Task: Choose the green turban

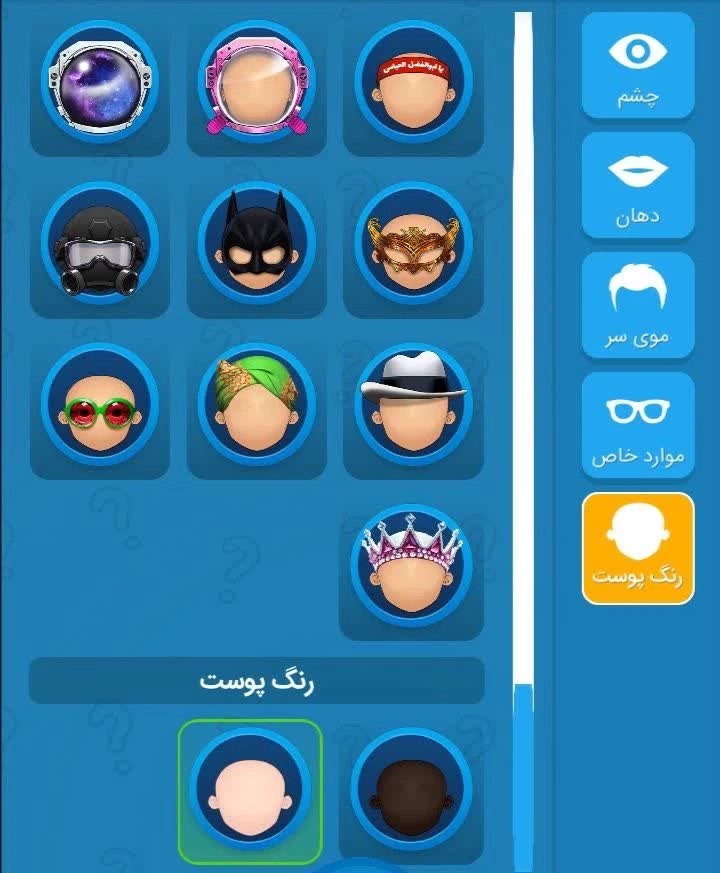Action: coord(256,405)
